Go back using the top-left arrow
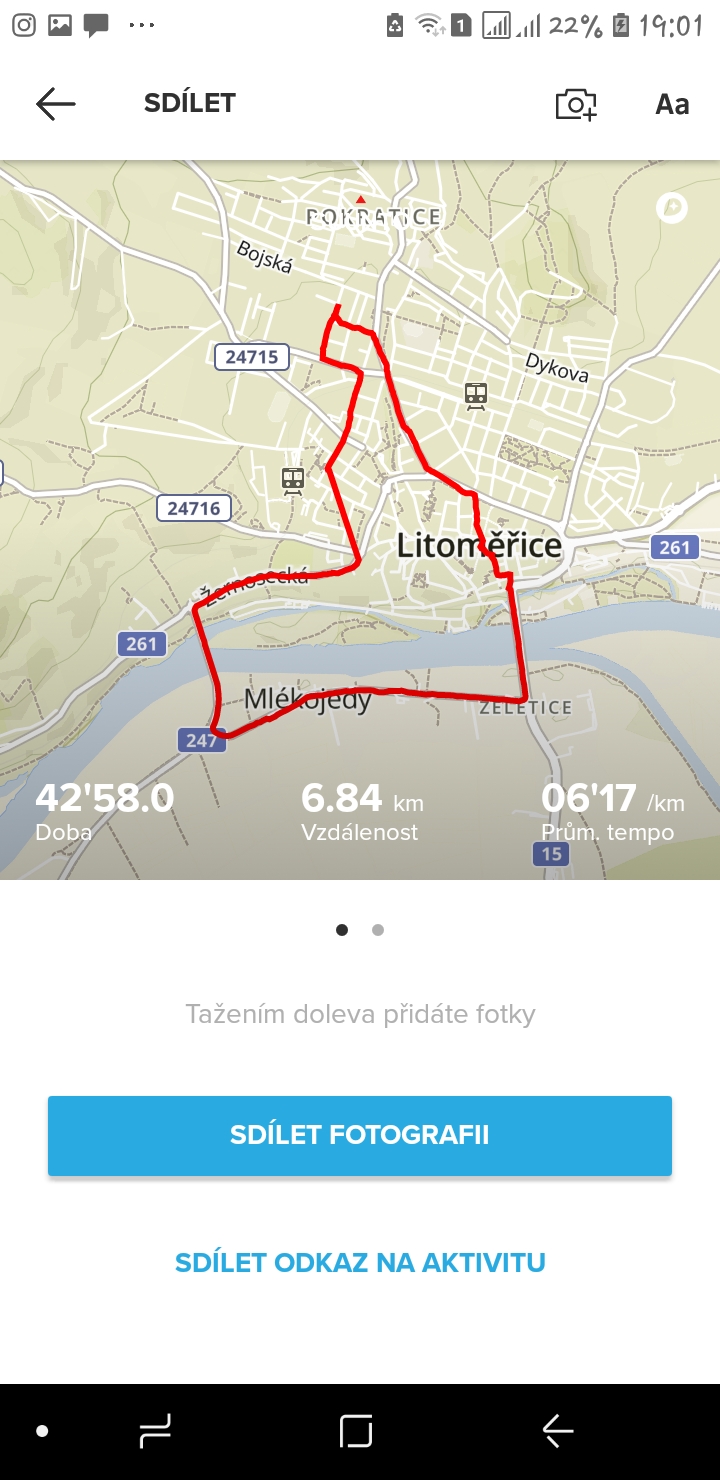The width and height of the screenshot is (720, 1480). 56,103
